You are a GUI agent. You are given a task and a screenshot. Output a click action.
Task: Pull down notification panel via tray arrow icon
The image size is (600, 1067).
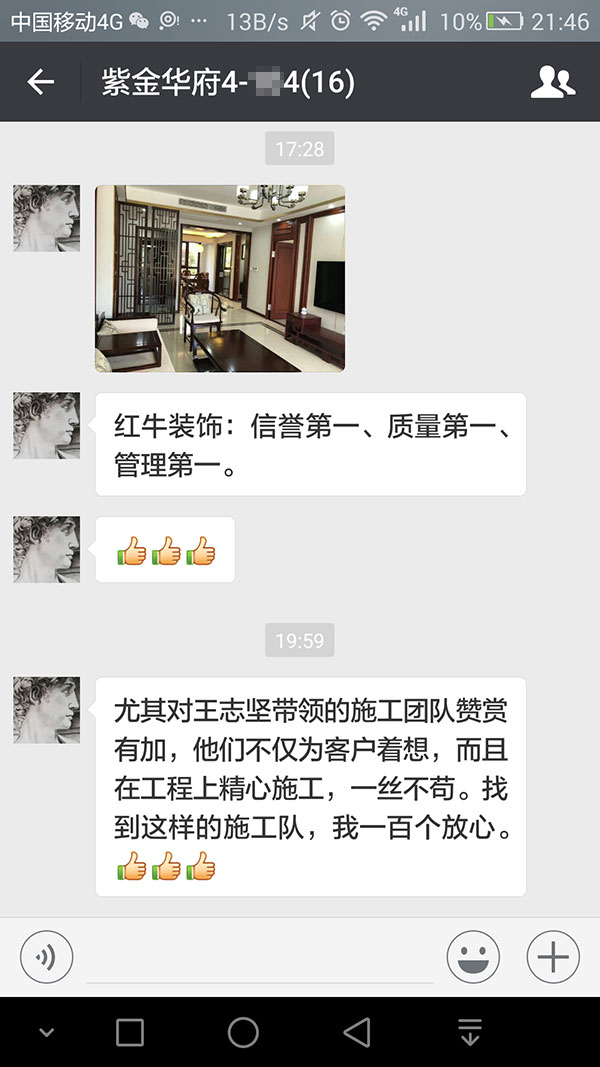point(470,1032)
